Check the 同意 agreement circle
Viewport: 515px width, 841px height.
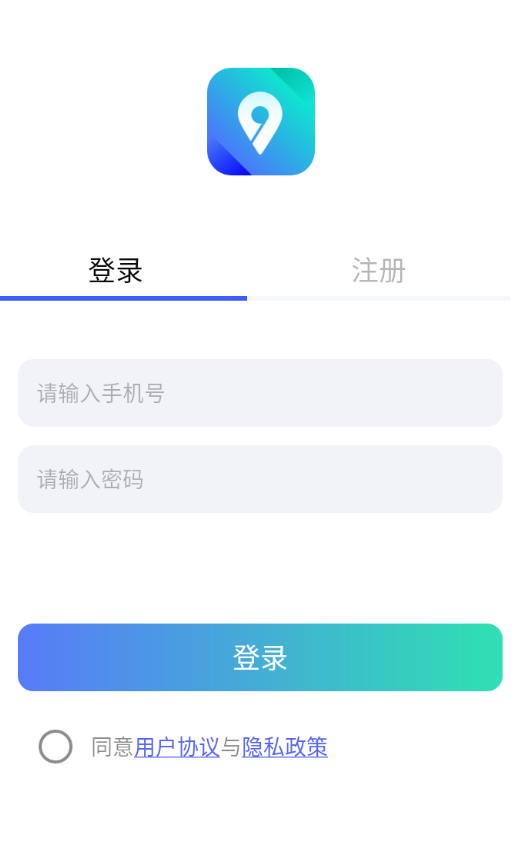[x=55, y=746]
